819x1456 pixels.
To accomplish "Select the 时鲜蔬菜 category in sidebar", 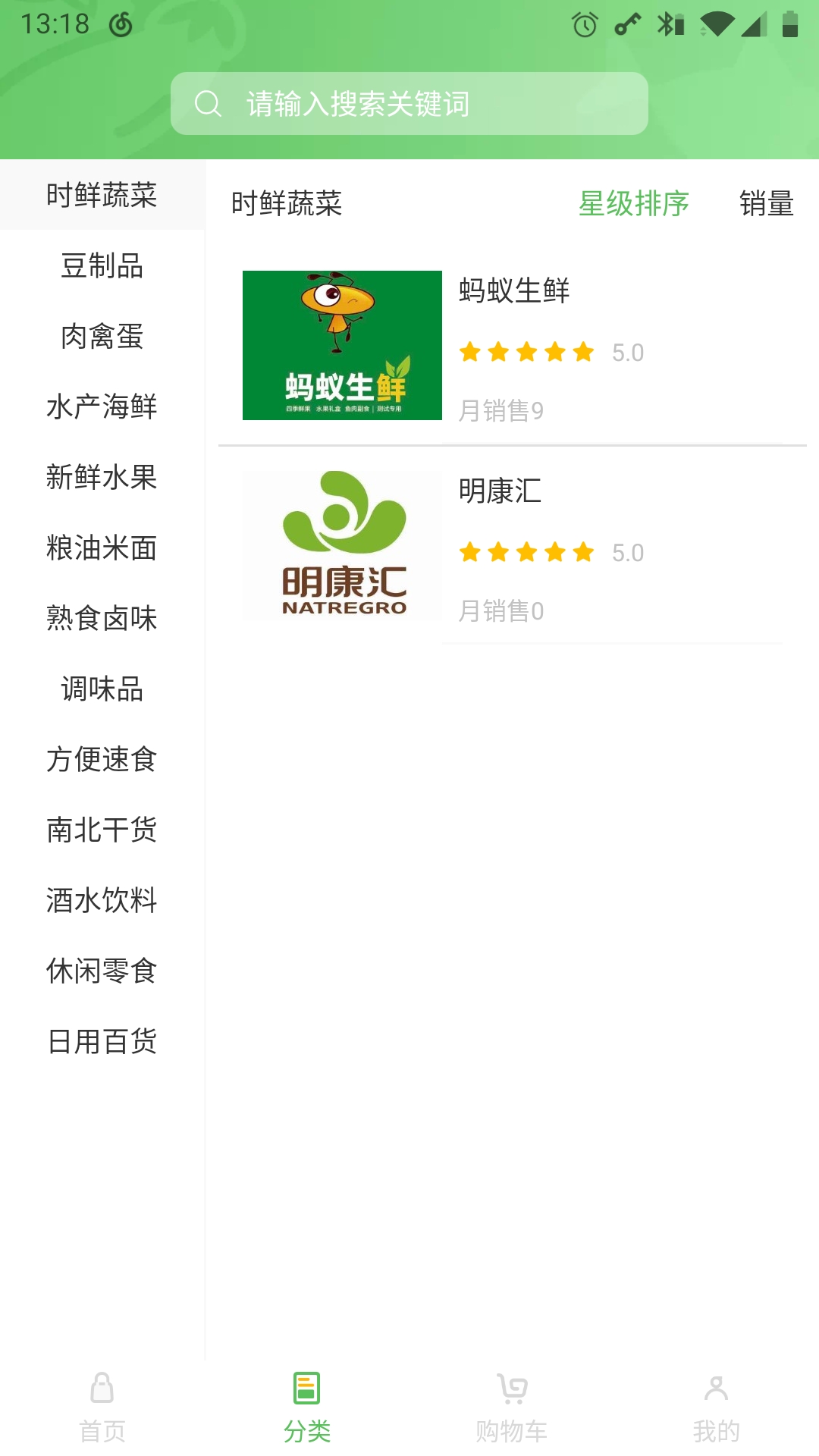I will pyautogui.click(x=102, y=196).
